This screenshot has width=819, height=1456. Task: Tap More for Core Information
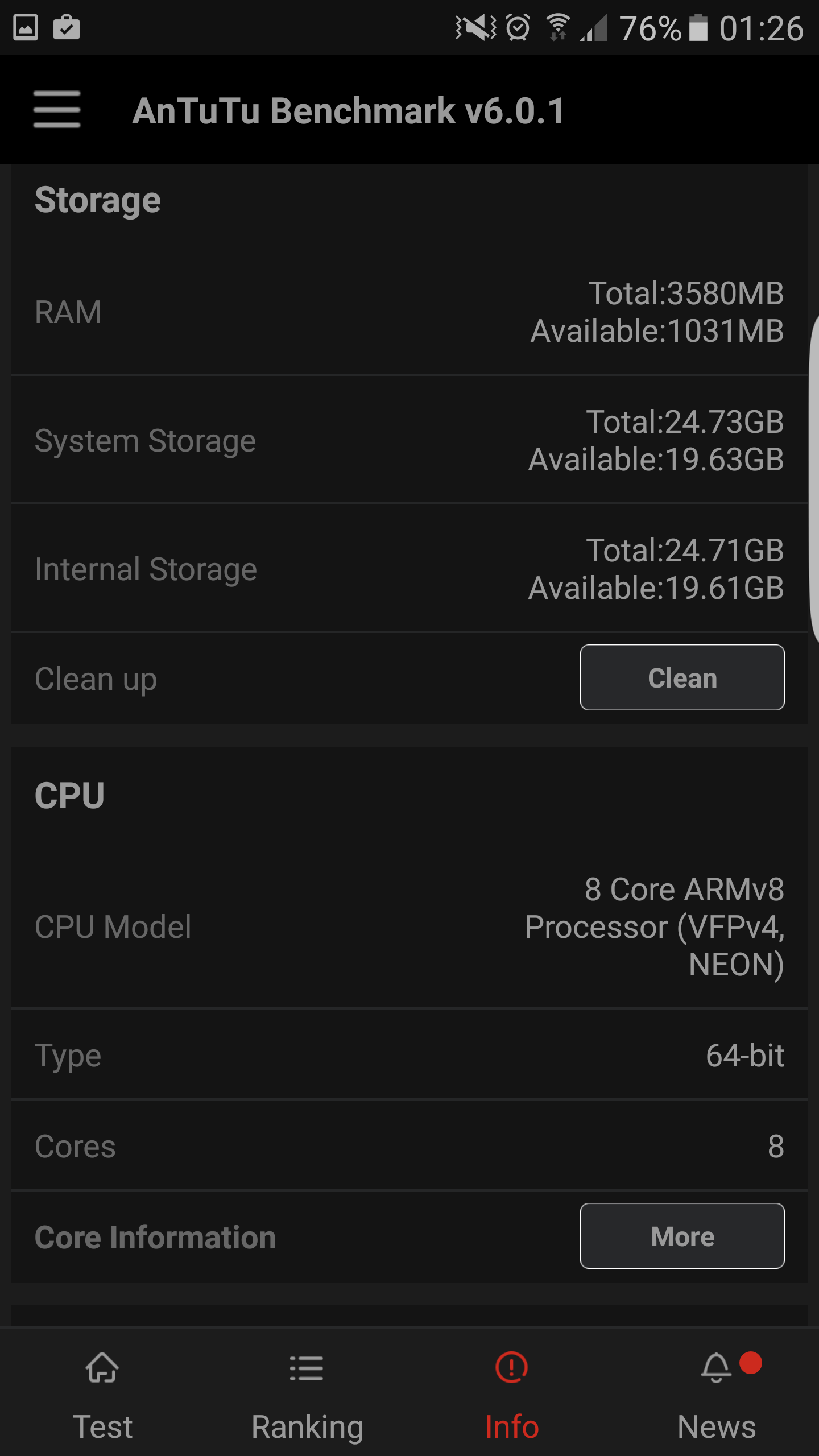[682, 1236]
